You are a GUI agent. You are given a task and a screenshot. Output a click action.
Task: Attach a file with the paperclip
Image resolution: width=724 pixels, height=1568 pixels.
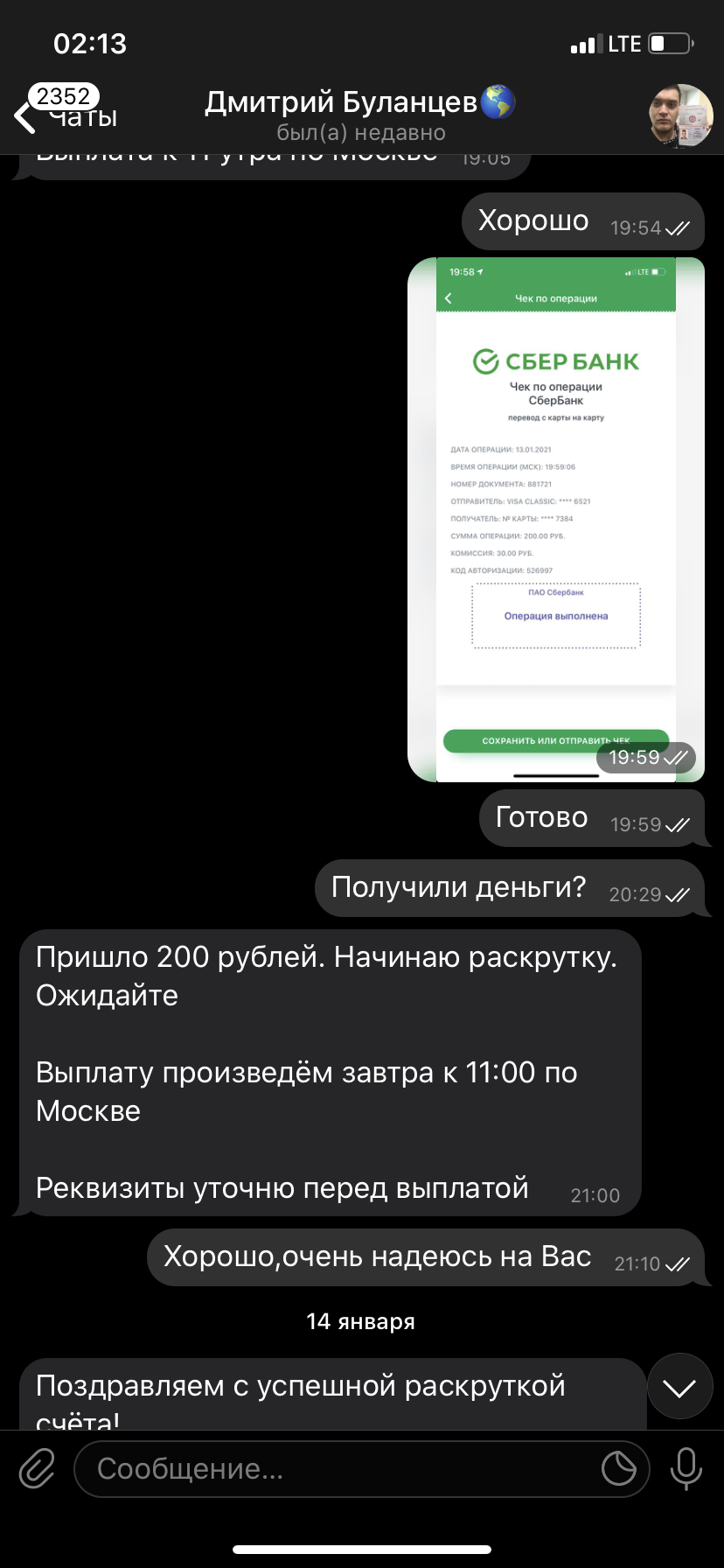coord(37,1468)
